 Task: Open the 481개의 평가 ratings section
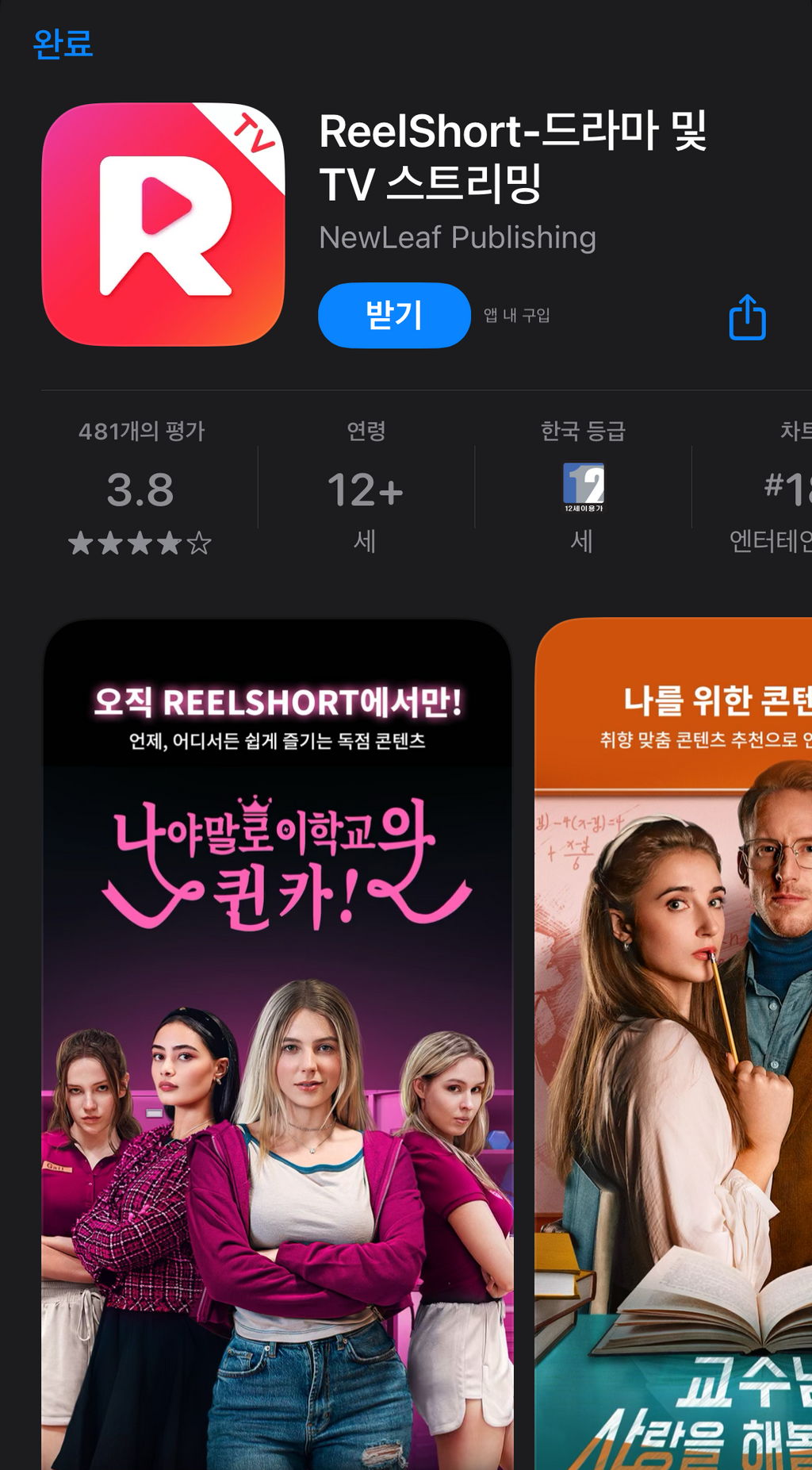[140, 488]
